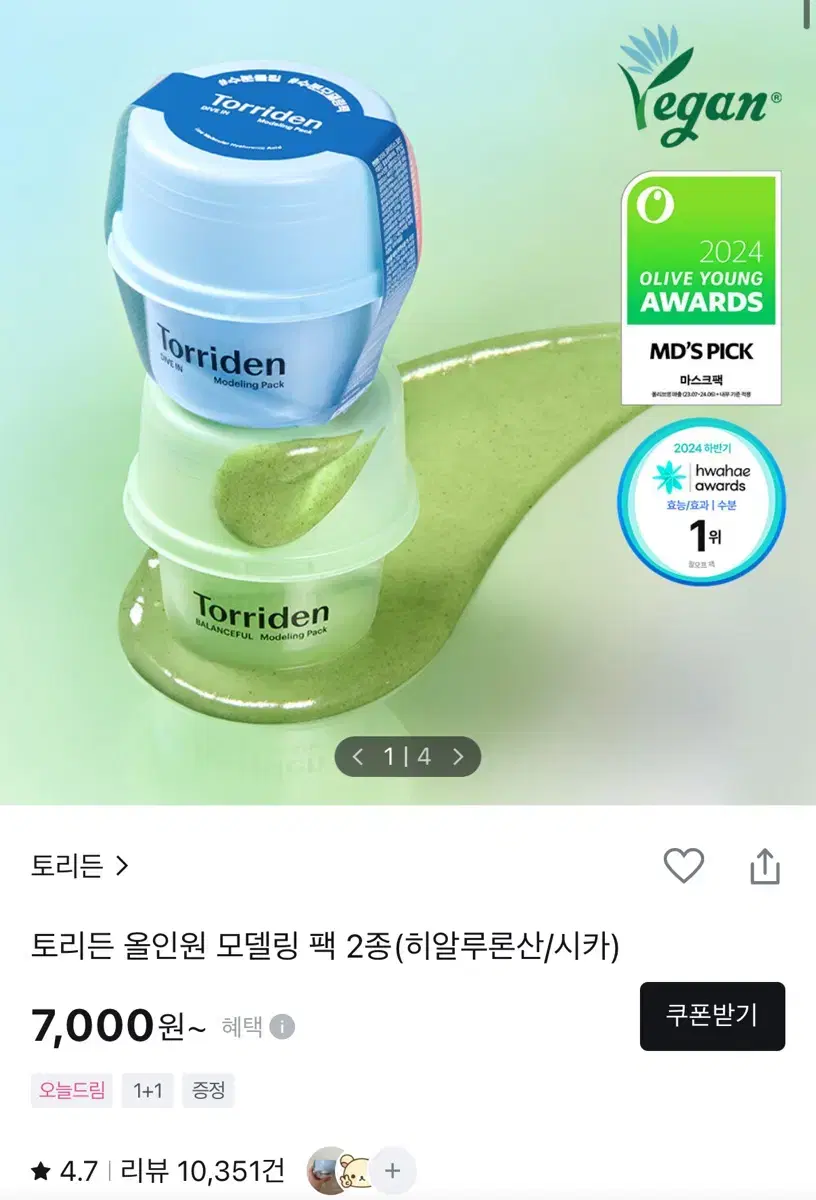
Task: Tap the 1+1 promotion tag
Action: click(148, 1092)
